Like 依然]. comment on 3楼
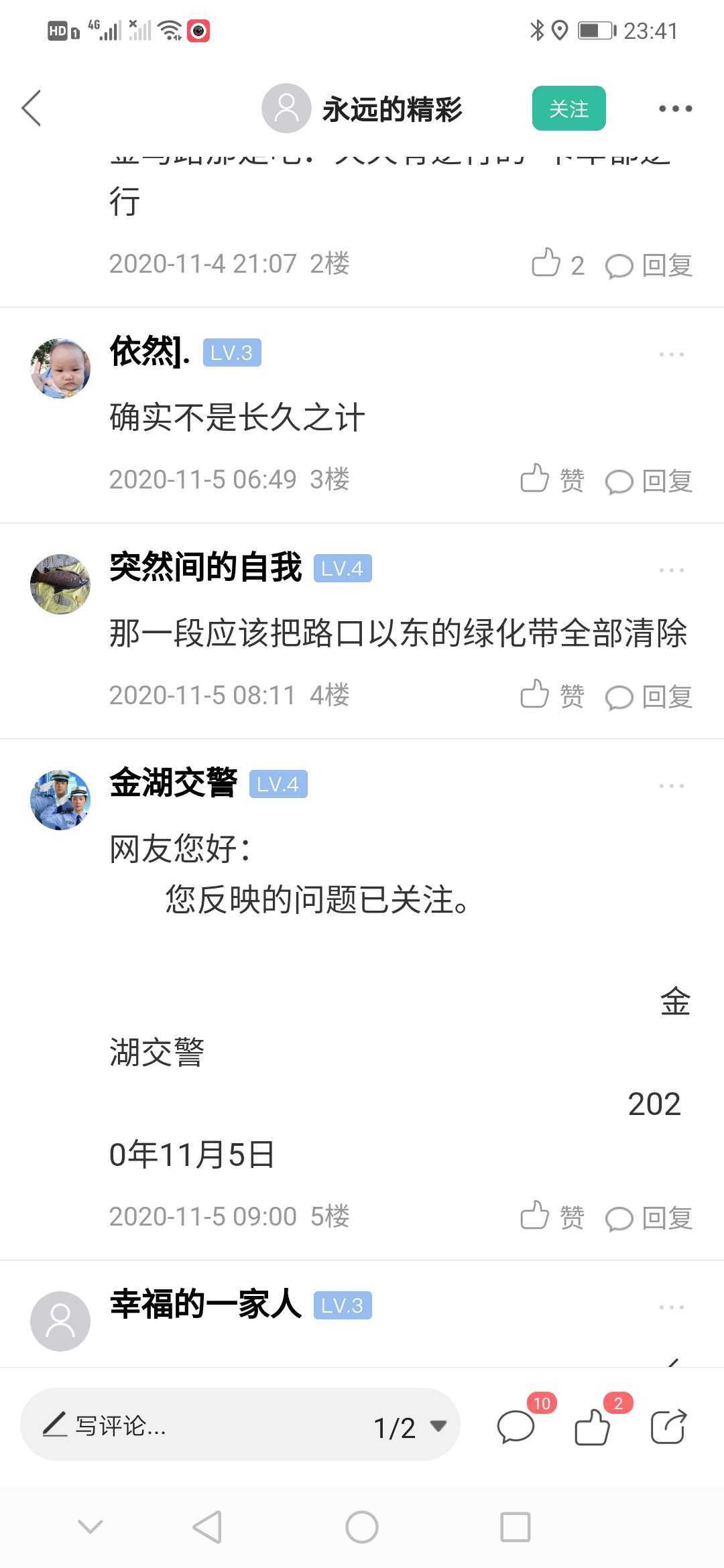This screenshot has width=724, height=1568. (x=552, y=479)
